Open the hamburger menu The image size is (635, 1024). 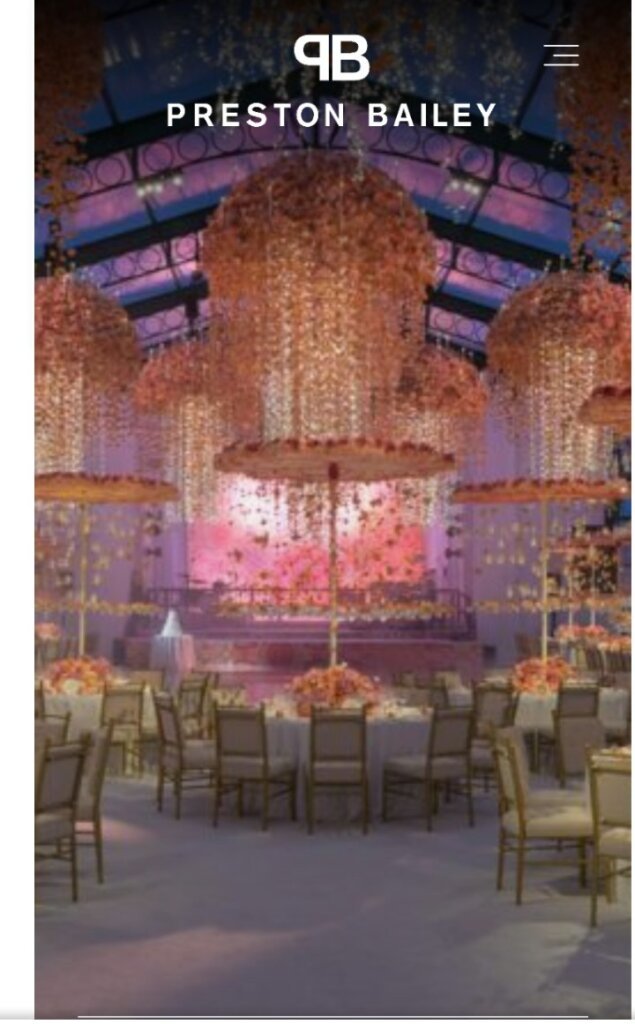[x=561, y=55]
